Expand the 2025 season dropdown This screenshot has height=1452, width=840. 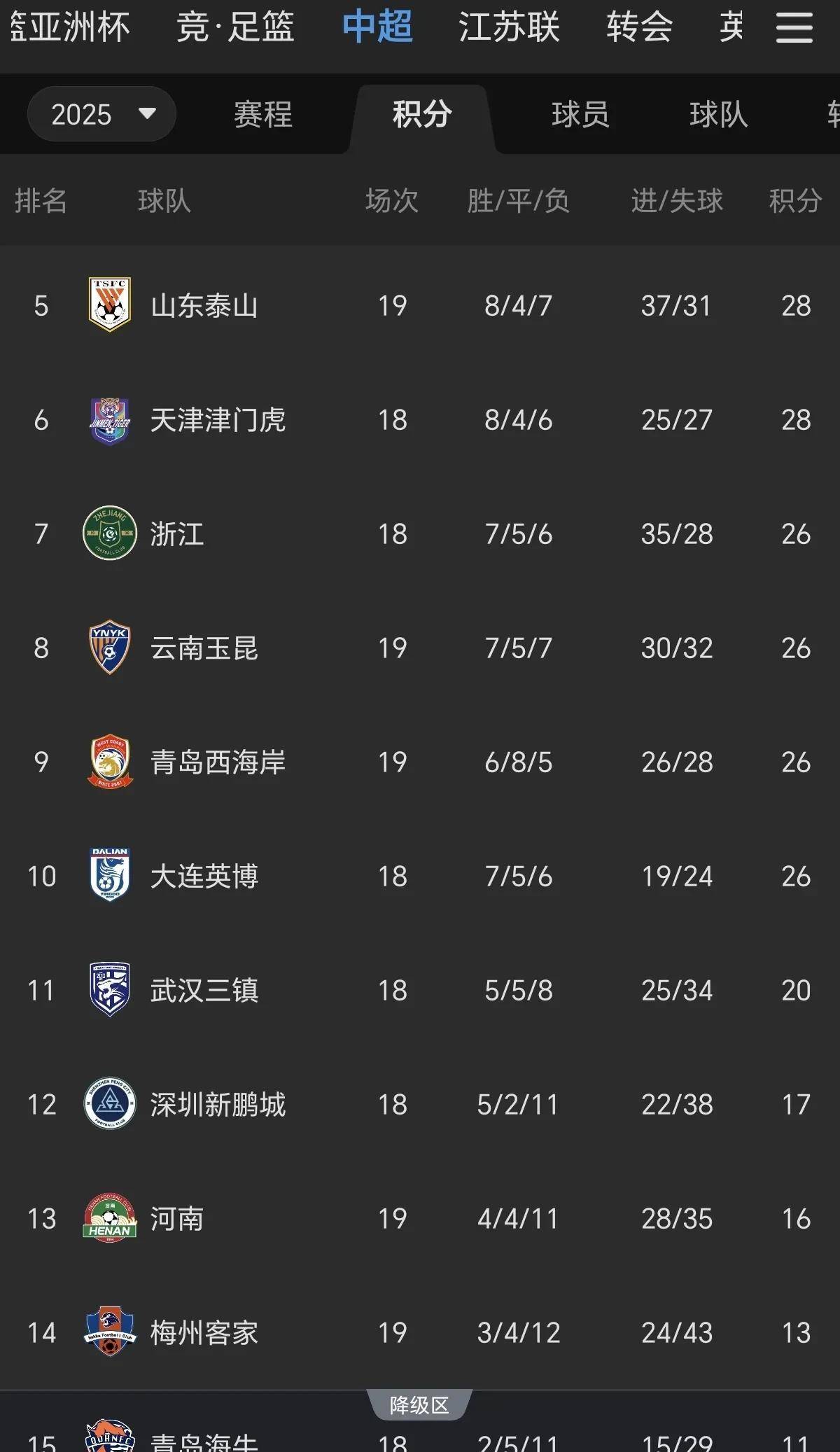(101, 114)
